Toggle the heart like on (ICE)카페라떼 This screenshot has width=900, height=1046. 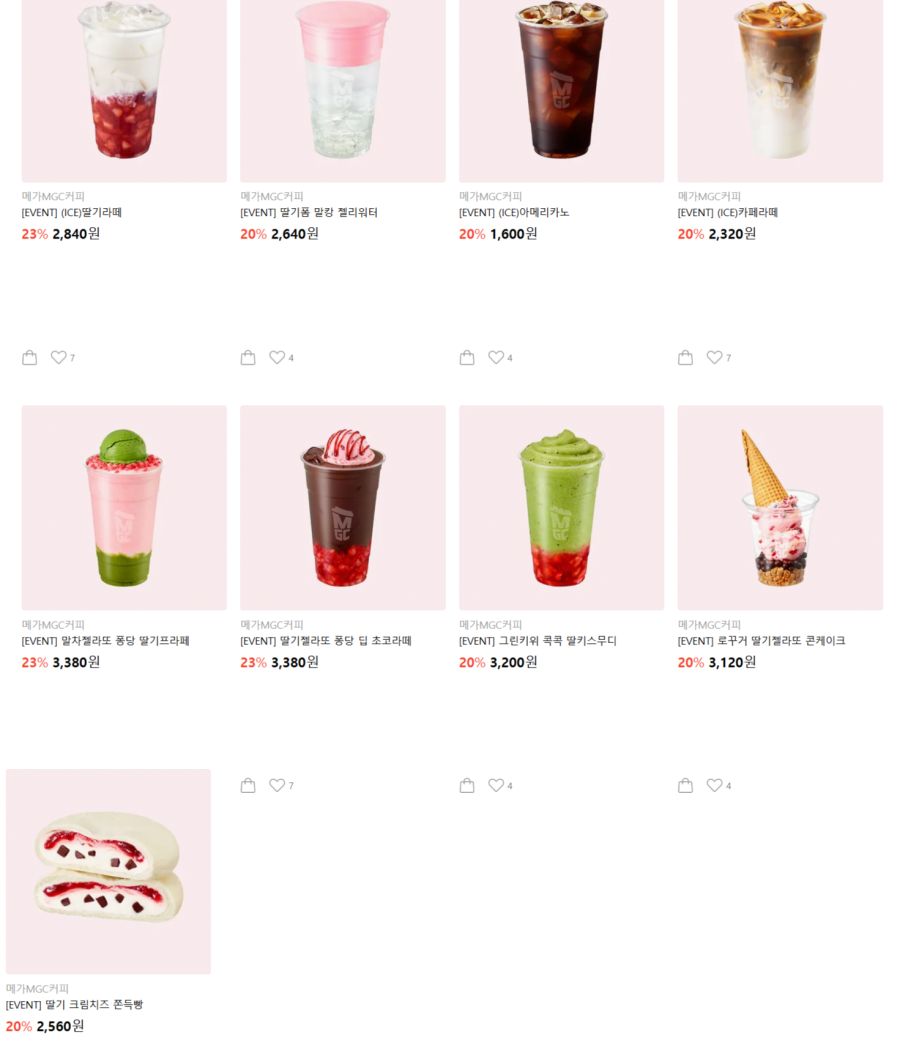coord(714,356)
